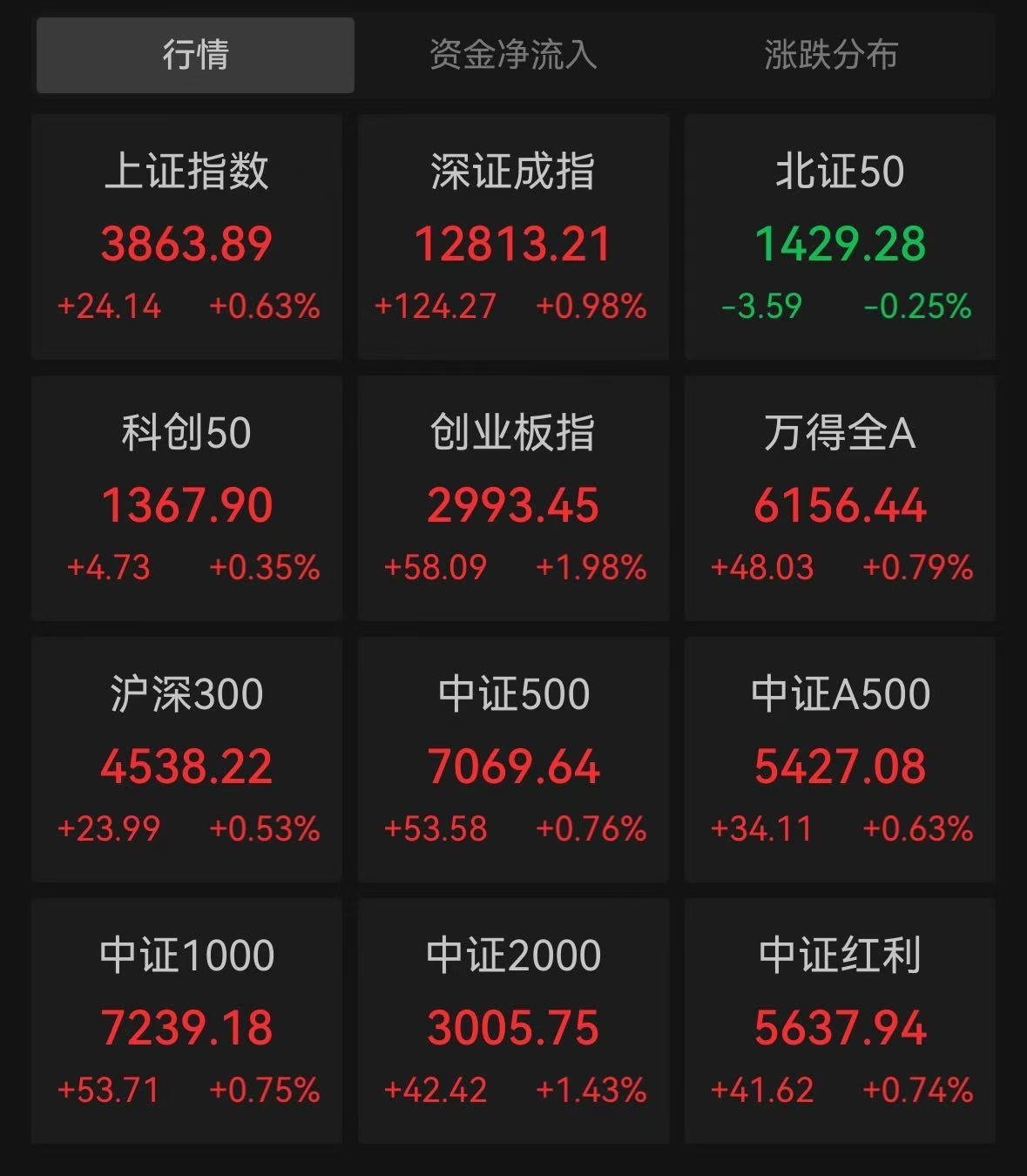This screenshot has width=1027, height=1176.
Task: View 中证2000 index details
Action: tap(513, 1021)
